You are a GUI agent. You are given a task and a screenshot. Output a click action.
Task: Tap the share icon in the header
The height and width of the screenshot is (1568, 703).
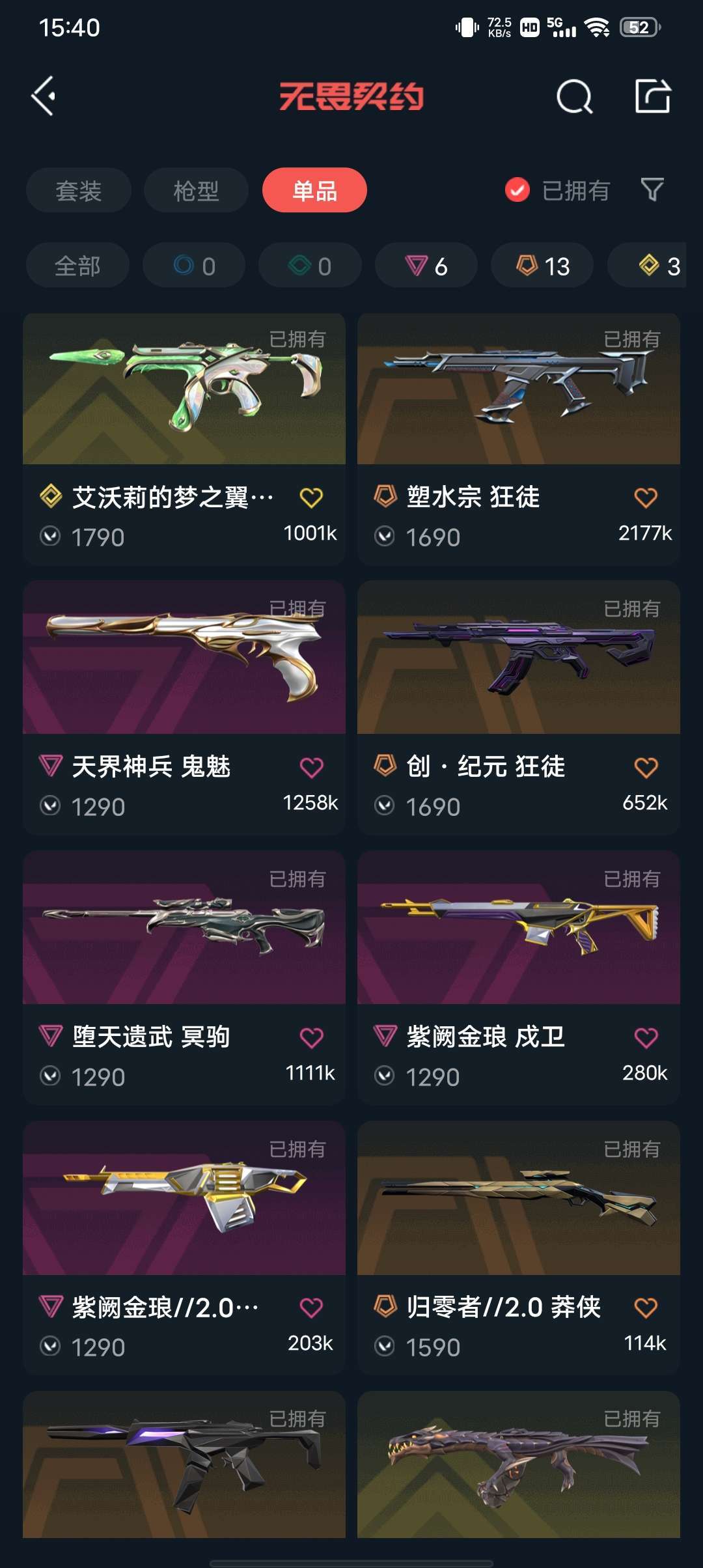[653, 96]
